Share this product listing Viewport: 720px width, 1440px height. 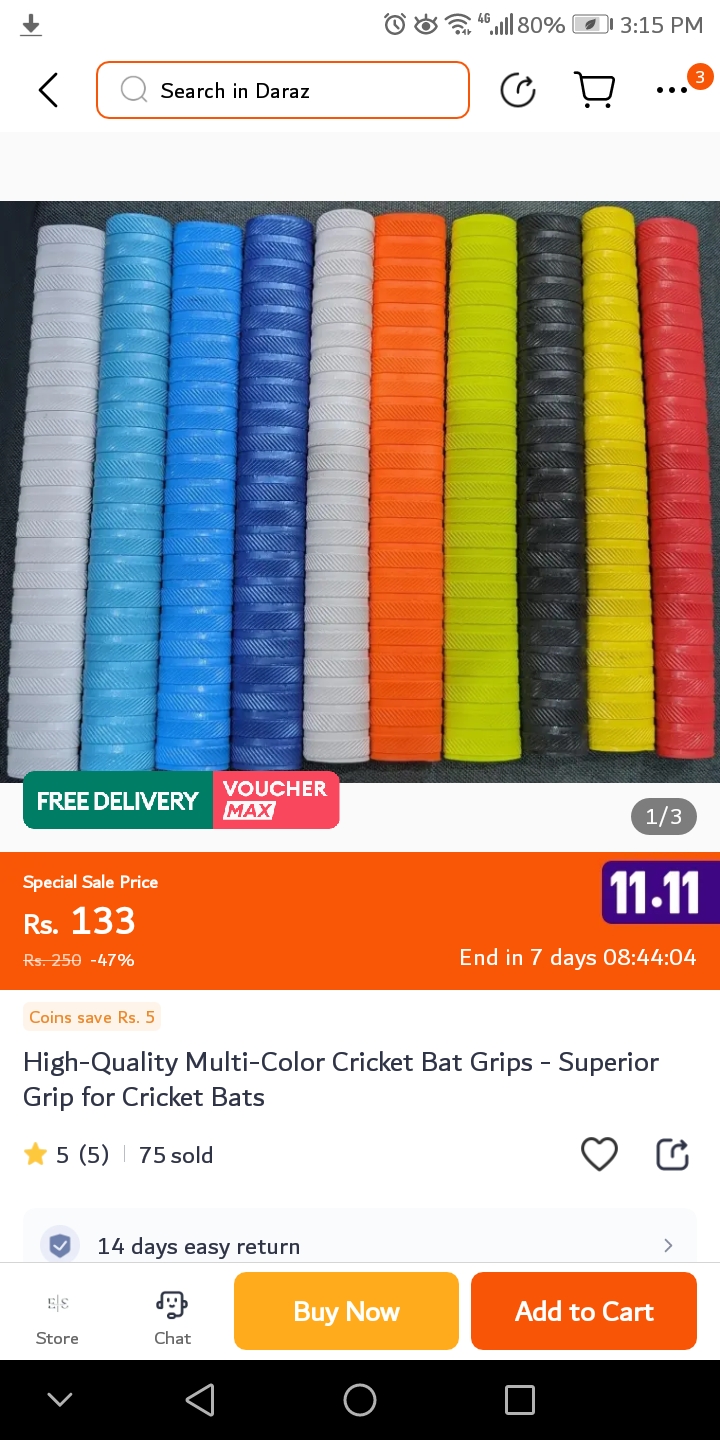pyautogui.click(x=672, y=1154)
